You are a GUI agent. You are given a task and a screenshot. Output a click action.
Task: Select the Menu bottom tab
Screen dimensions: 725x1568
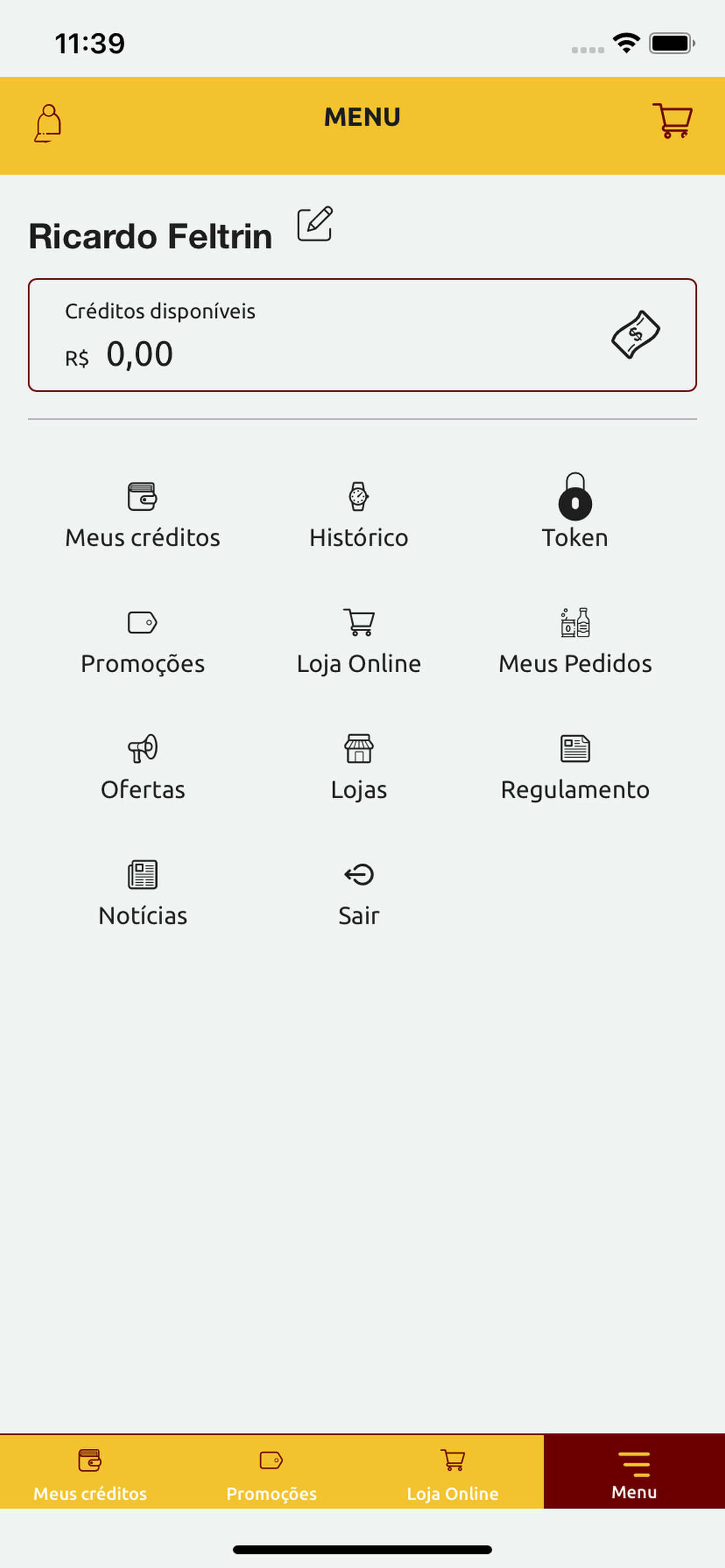tap(634, 1472)
